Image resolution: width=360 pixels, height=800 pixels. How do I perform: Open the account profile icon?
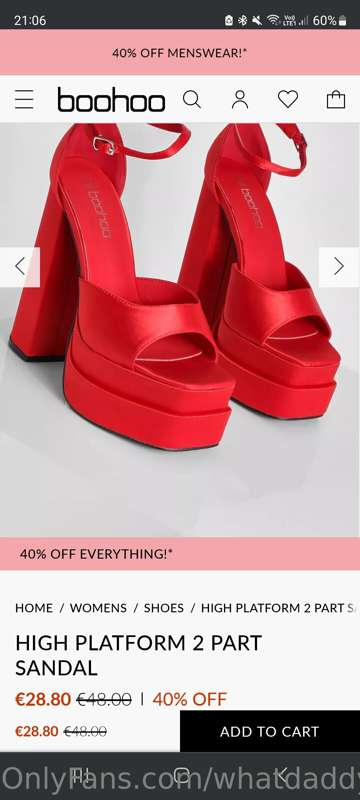[240, 99]
